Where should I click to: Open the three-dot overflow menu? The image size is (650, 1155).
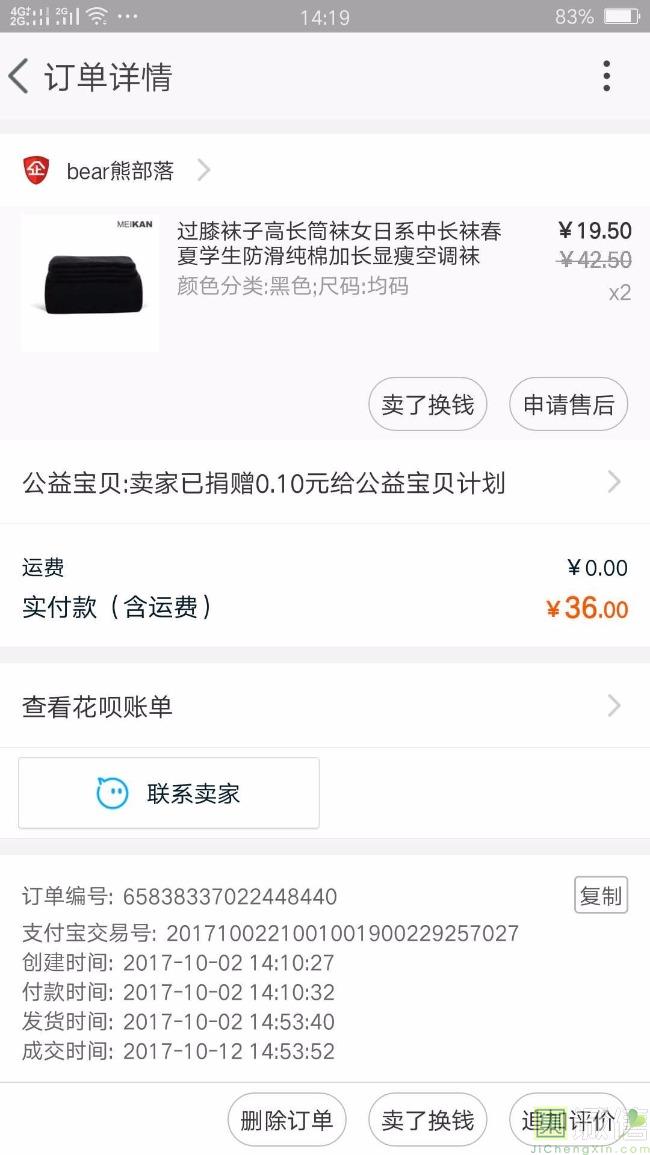click(606, 77)
